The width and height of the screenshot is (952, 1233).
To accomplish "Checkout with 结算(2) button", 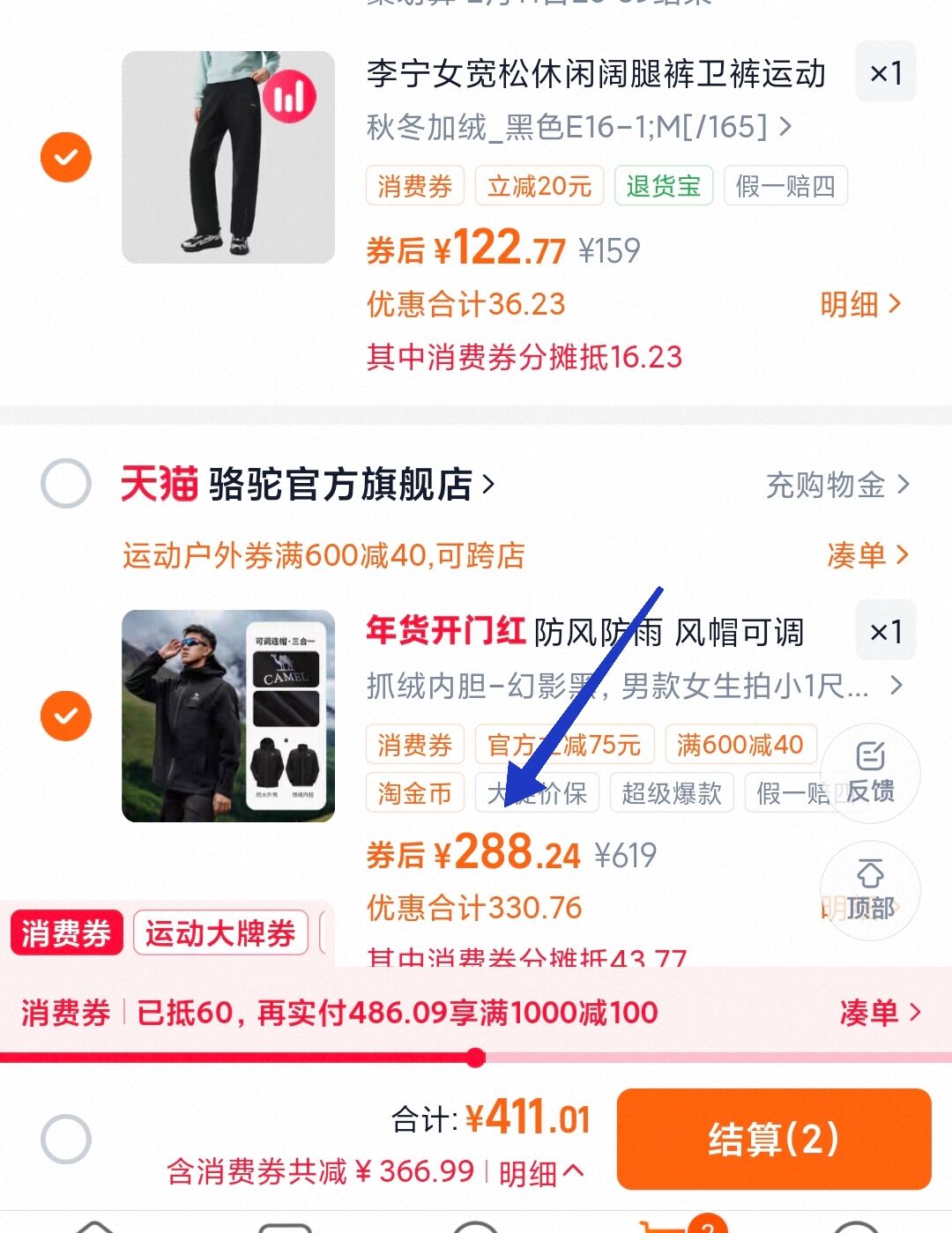I will click(x=773, y=1139).
